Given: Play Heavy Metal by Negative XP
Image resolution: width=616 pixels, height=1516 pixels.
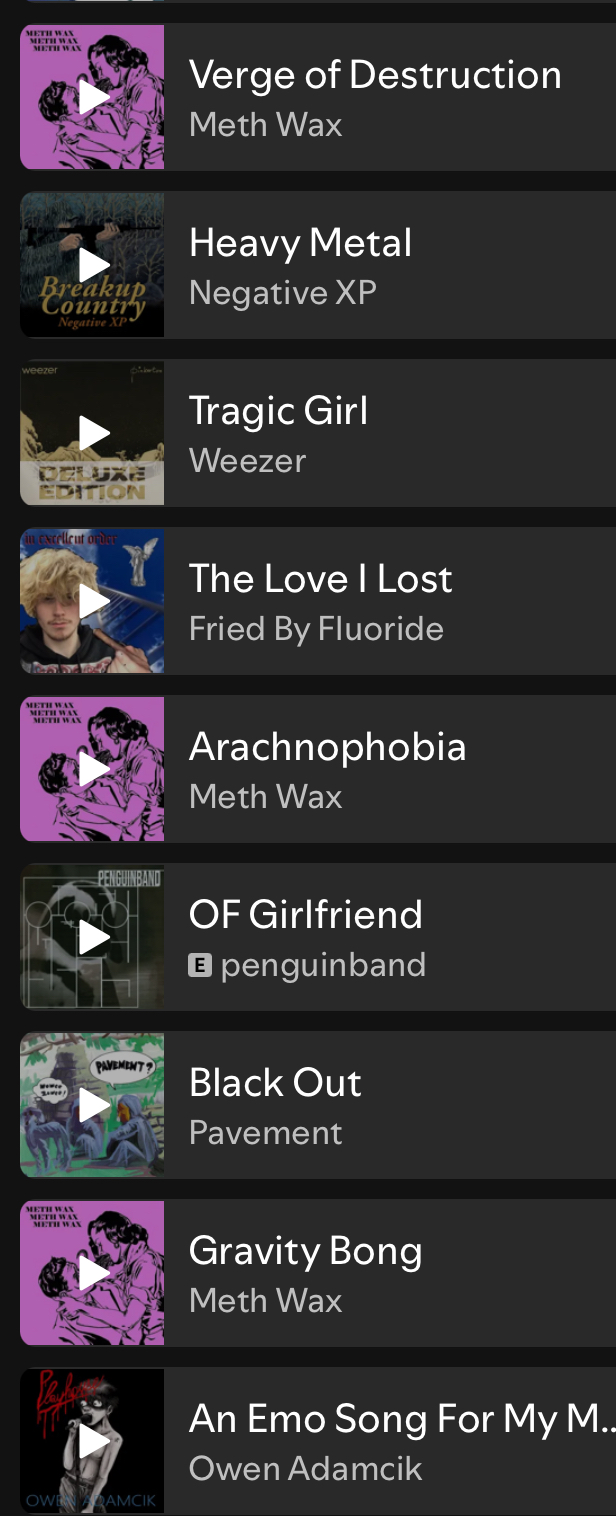Looking at the screenshot, I should (x=93, y=265).
